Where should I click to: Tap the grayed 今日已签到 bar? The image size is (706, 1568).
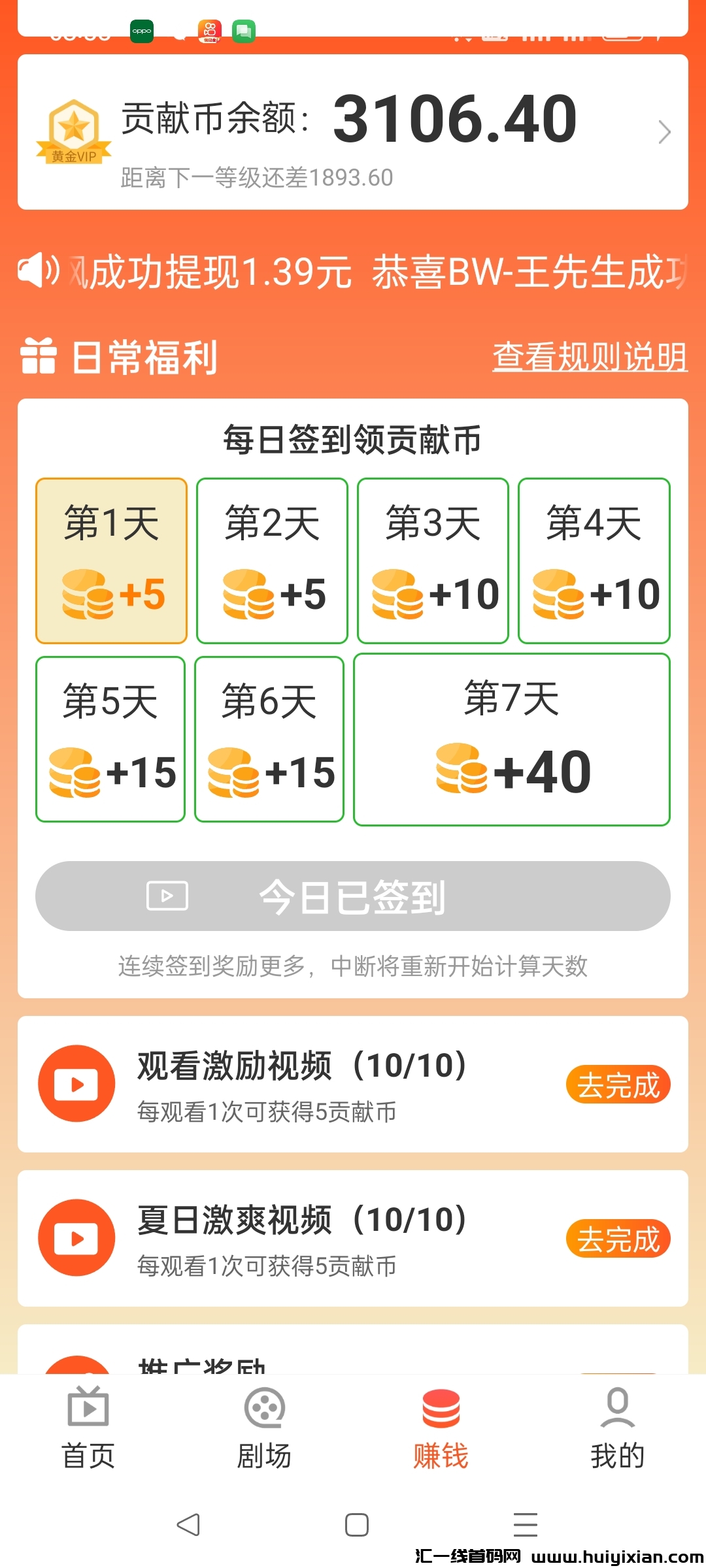click(x=353, y=896)
